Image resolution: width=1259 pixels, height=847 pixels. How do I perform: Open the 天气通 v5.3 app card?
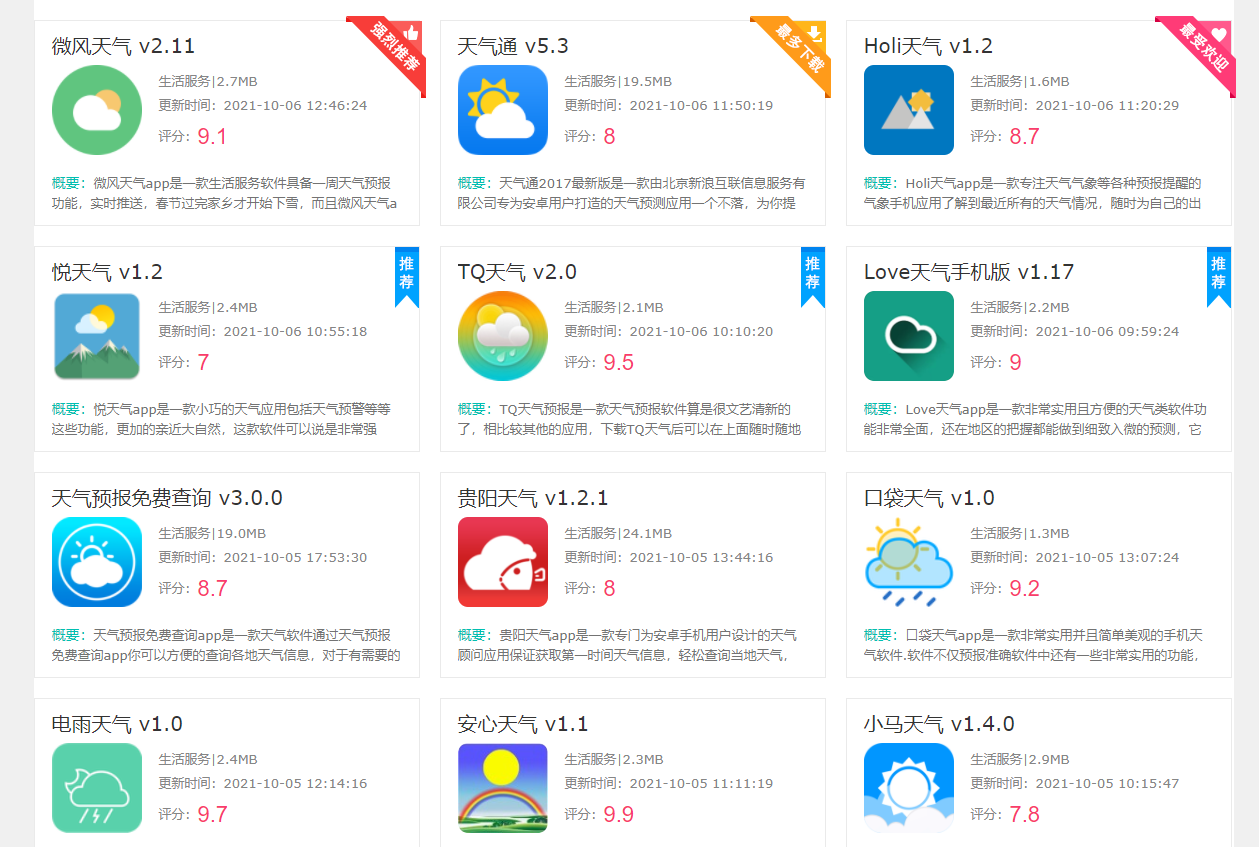[513, 46]
